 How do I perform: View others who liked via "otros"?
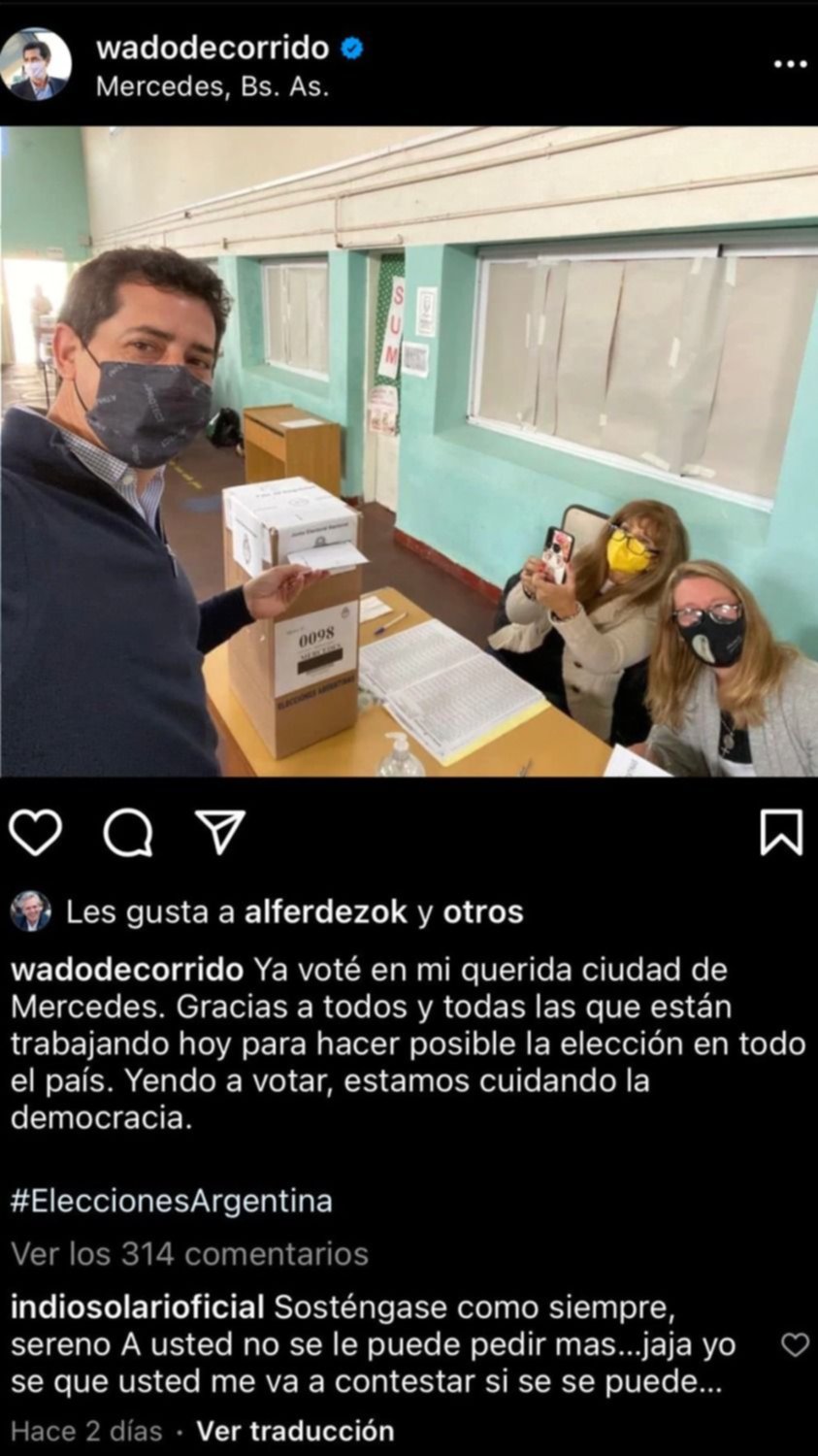[482, 911]
